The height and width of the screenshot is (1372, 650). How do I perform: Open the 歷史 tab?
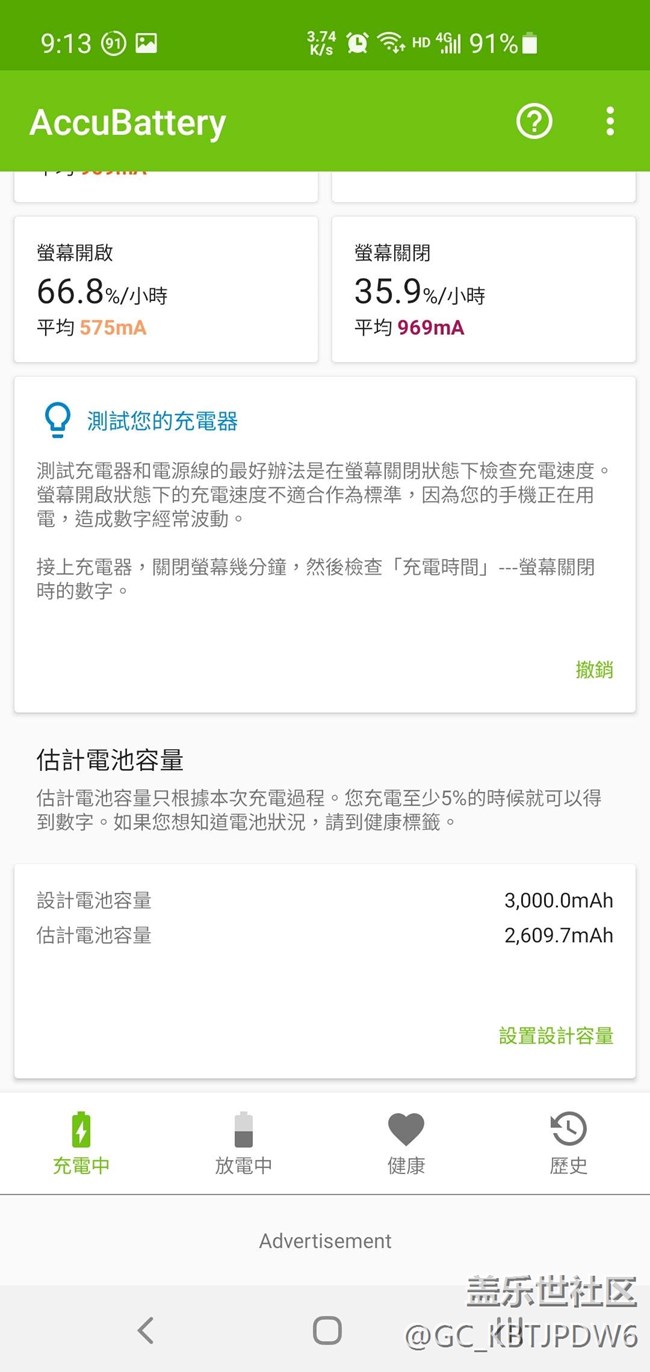568,1143
